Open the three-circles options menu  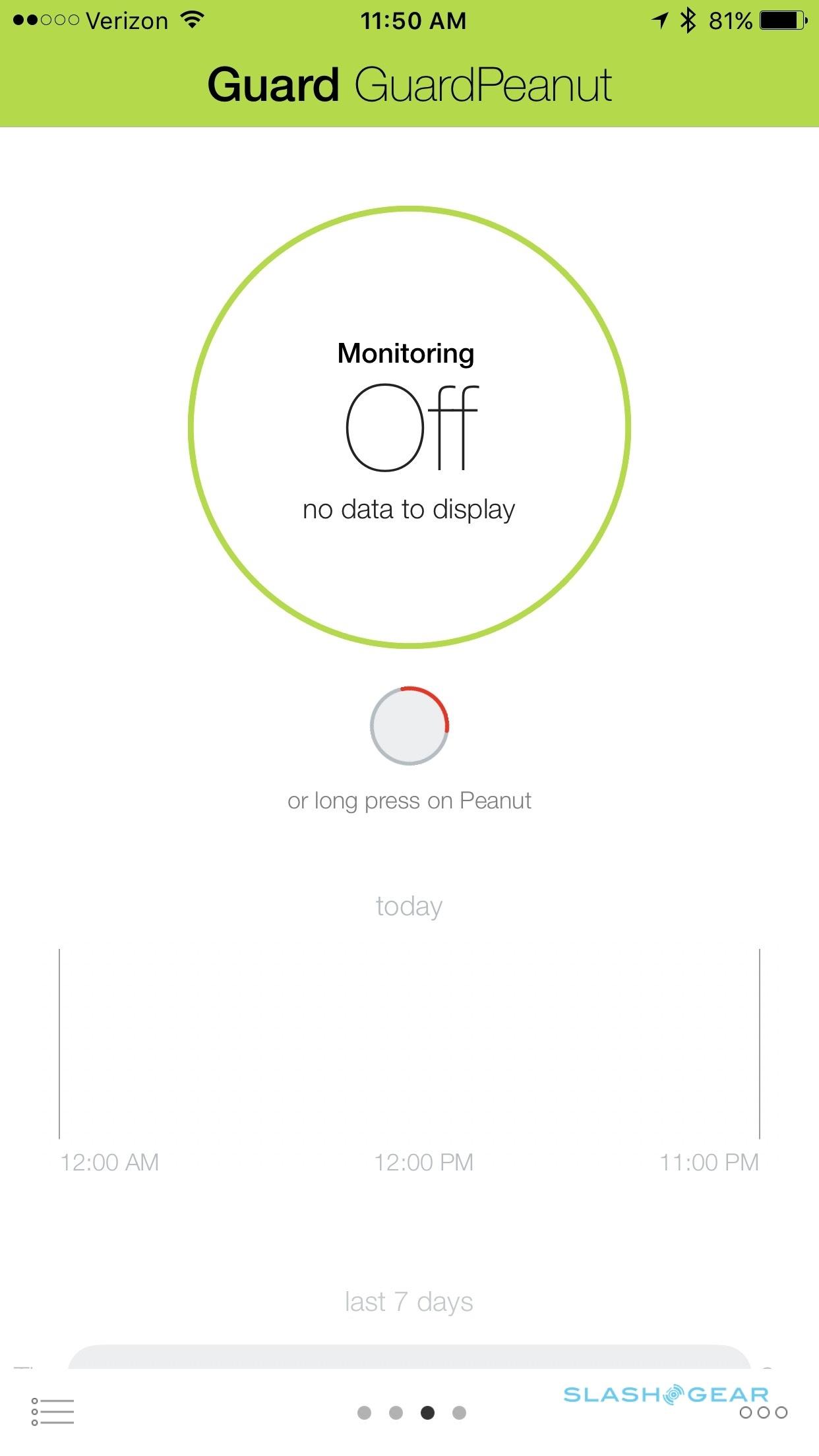point(763,1412)
